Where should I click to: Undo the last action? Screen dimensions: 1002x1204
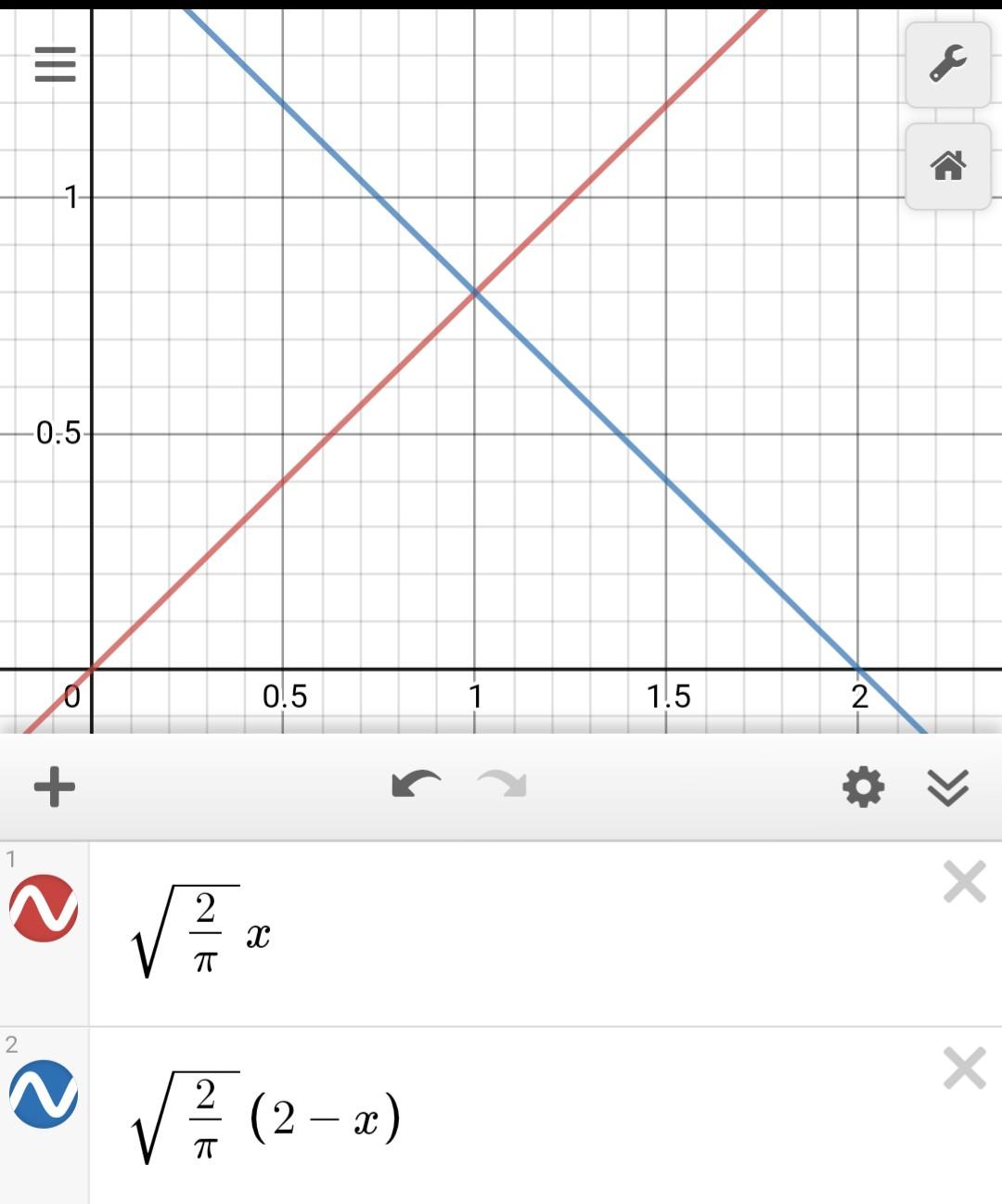416,785
